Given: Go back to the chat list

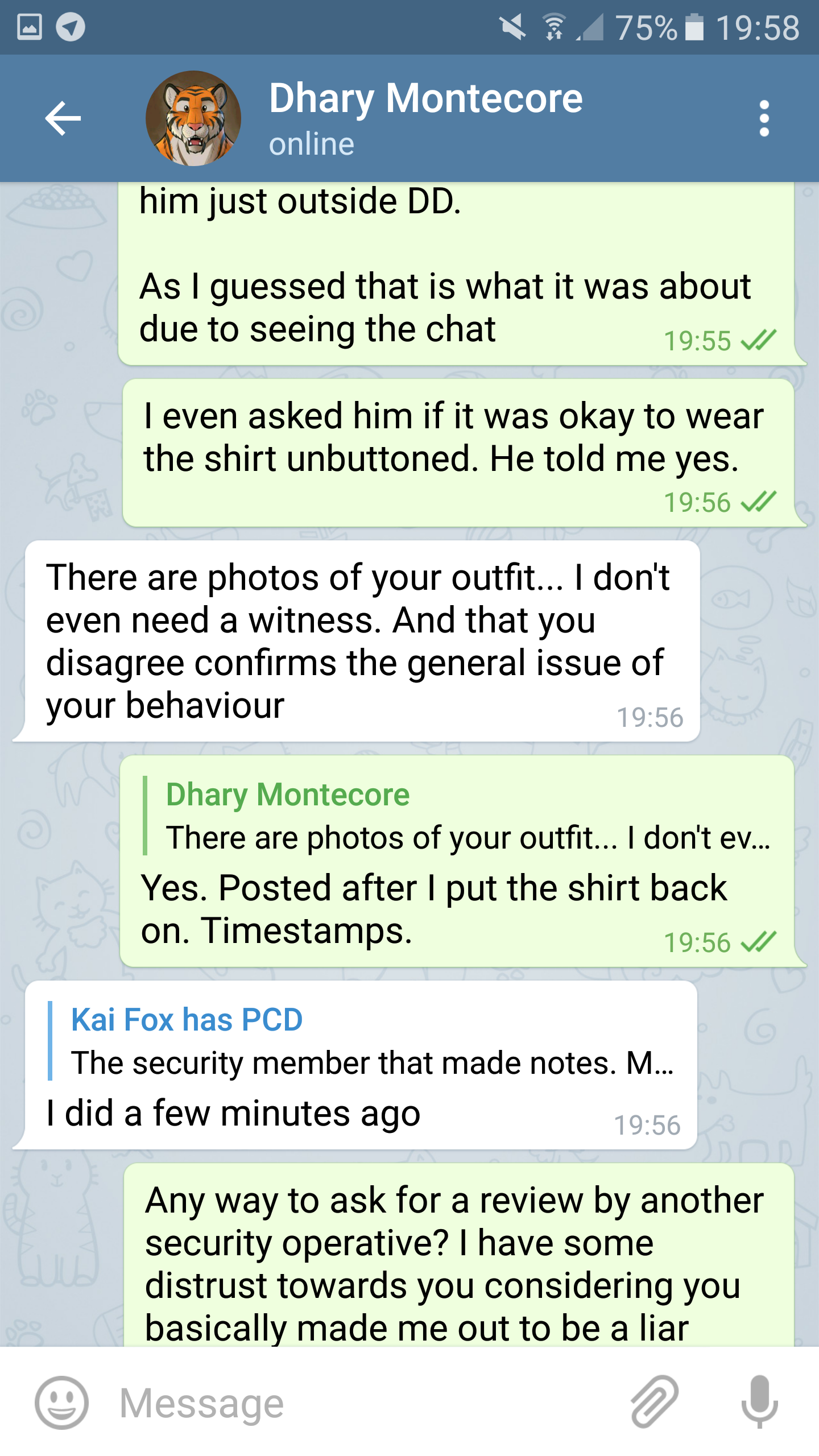Looking at the screenshot, I should point(63,118).
